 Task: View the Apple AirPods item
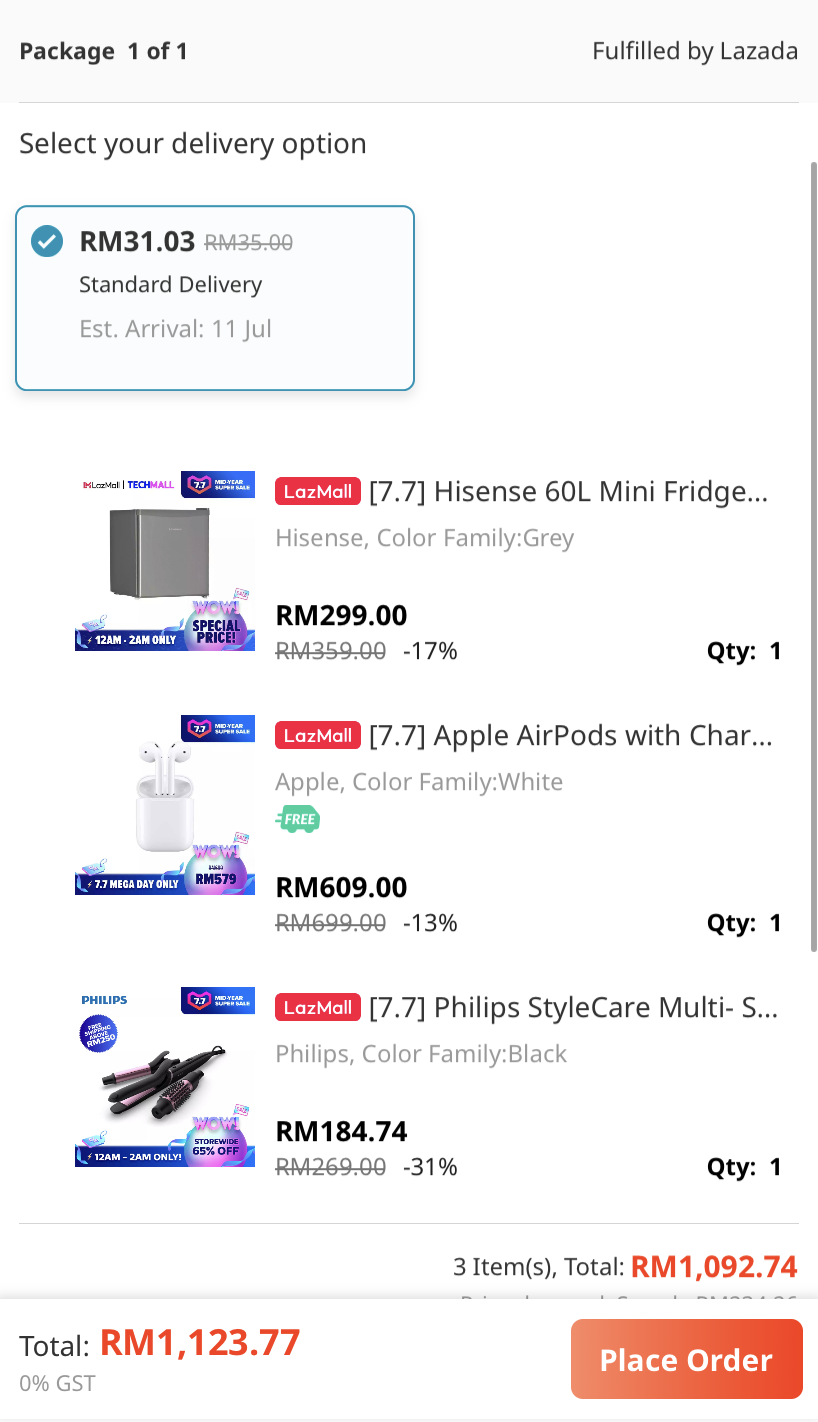point(570,736)
